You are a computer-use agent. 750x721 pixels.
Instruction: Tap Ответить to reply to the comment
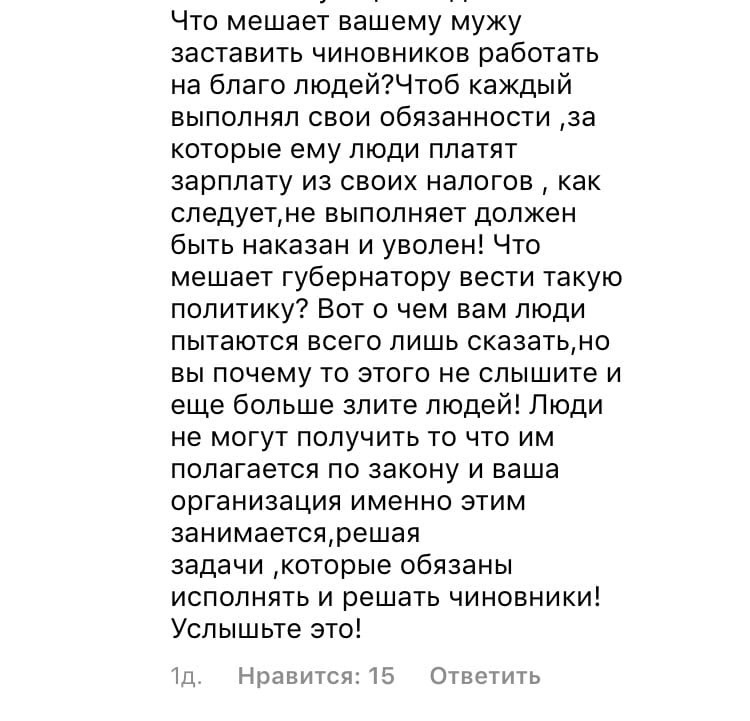[x=484, y=676]
